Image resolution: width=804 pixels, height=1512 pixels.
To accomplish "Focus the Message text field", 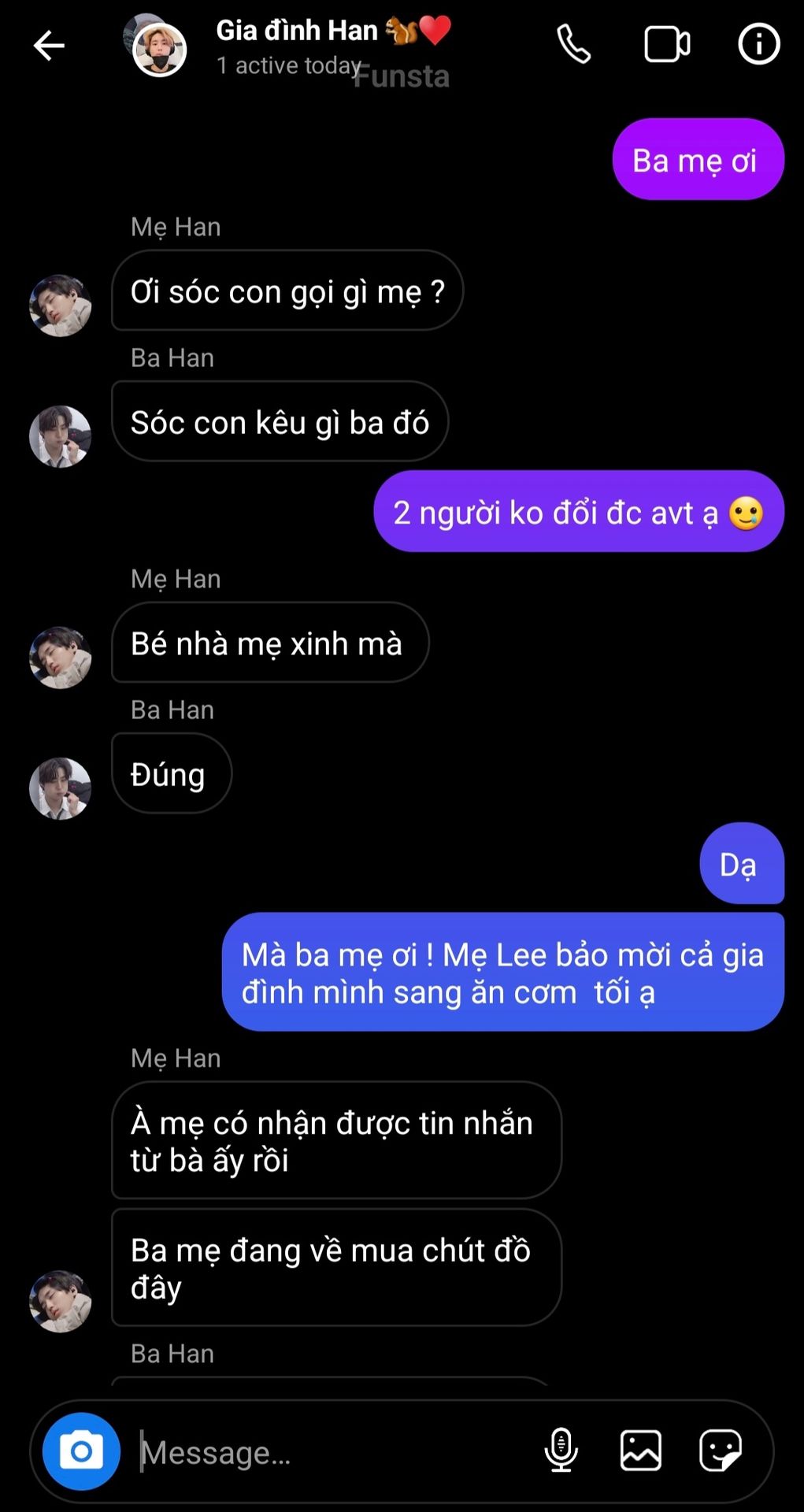I will (x=331, y=1451).
